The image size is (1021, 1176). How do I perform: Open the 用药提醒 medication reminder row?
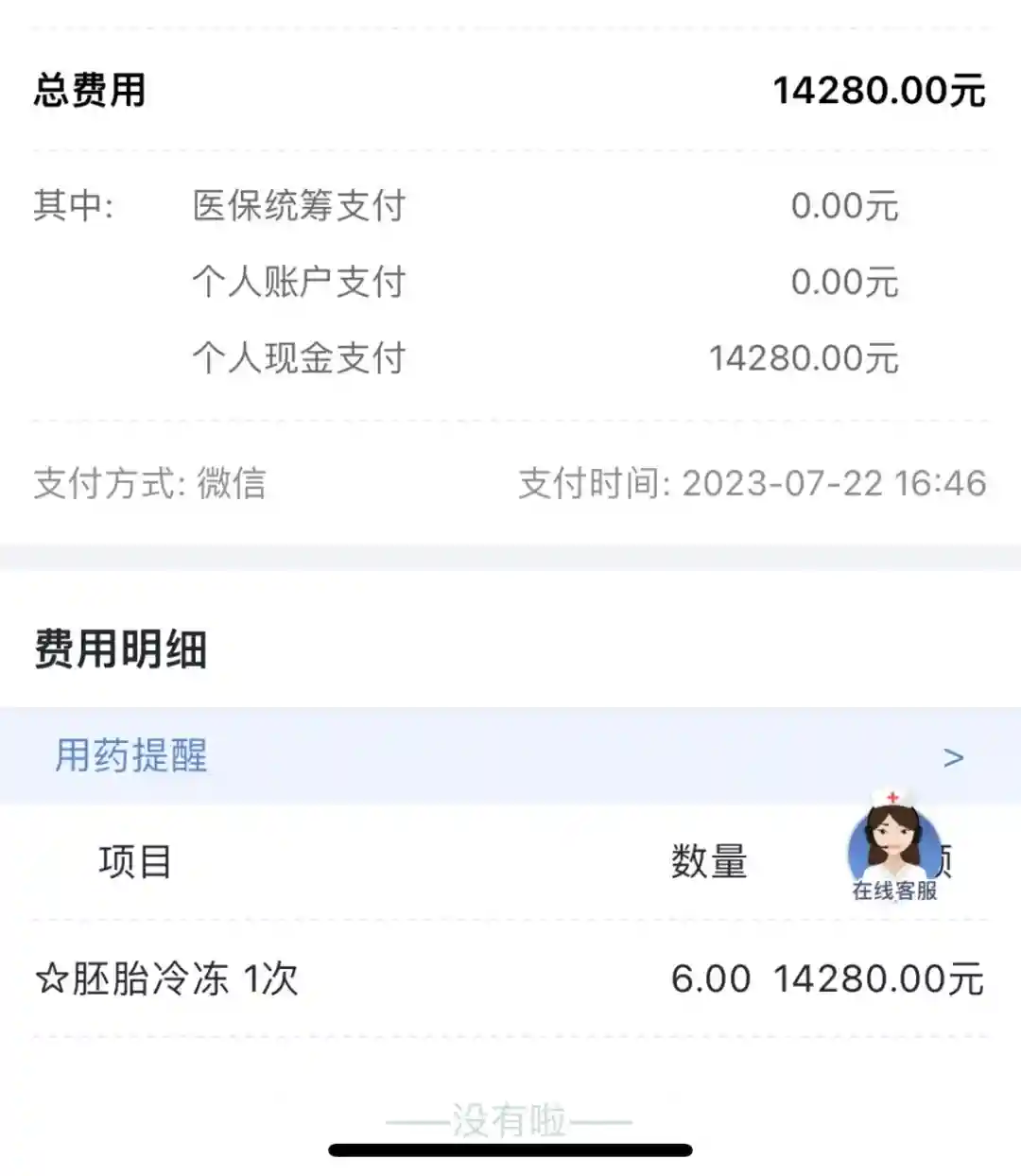tap(509, 755)
